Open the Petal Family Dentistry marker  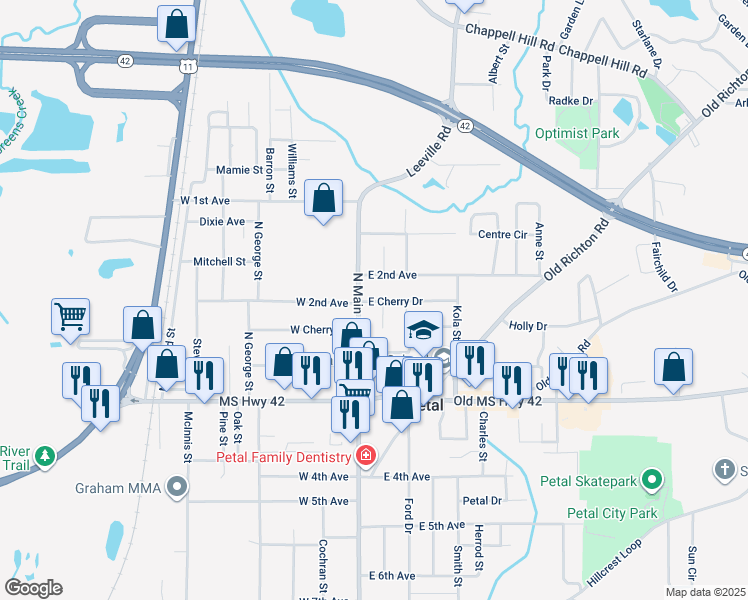[x=366, y=457]
